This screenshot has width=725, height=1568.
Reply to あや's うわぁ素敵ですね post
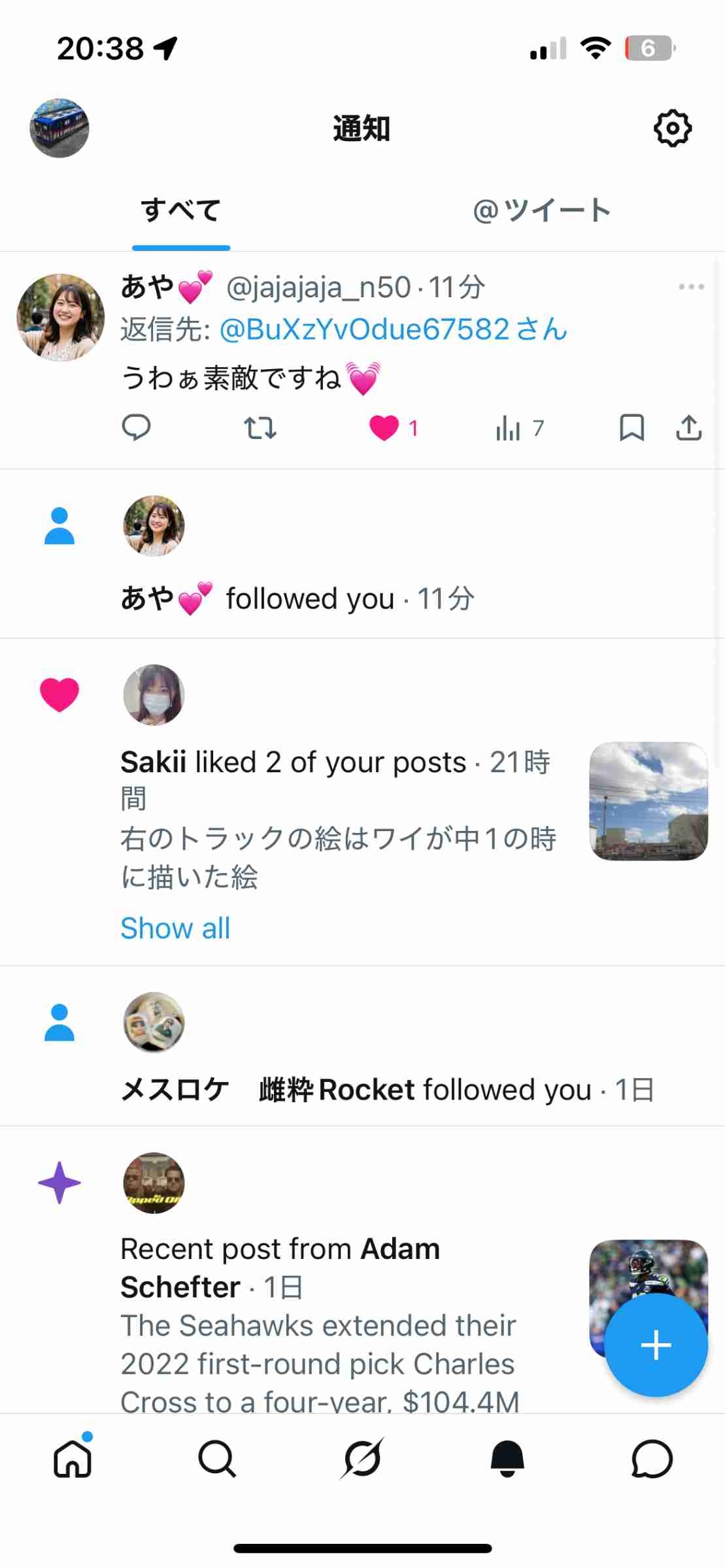(x=136, y=428)
